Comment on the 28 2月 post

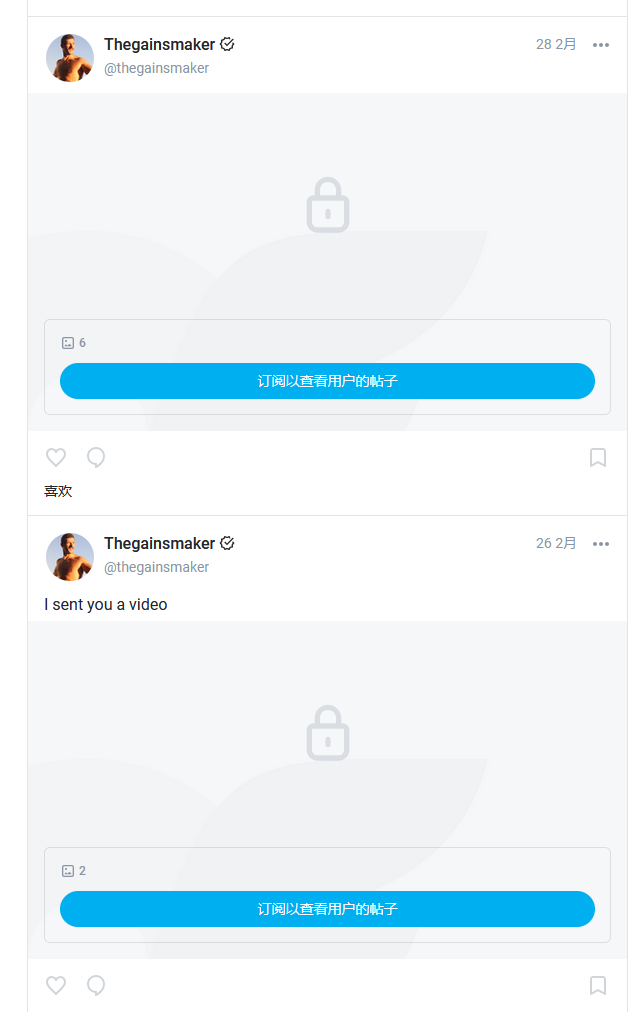tap(96, 457)
